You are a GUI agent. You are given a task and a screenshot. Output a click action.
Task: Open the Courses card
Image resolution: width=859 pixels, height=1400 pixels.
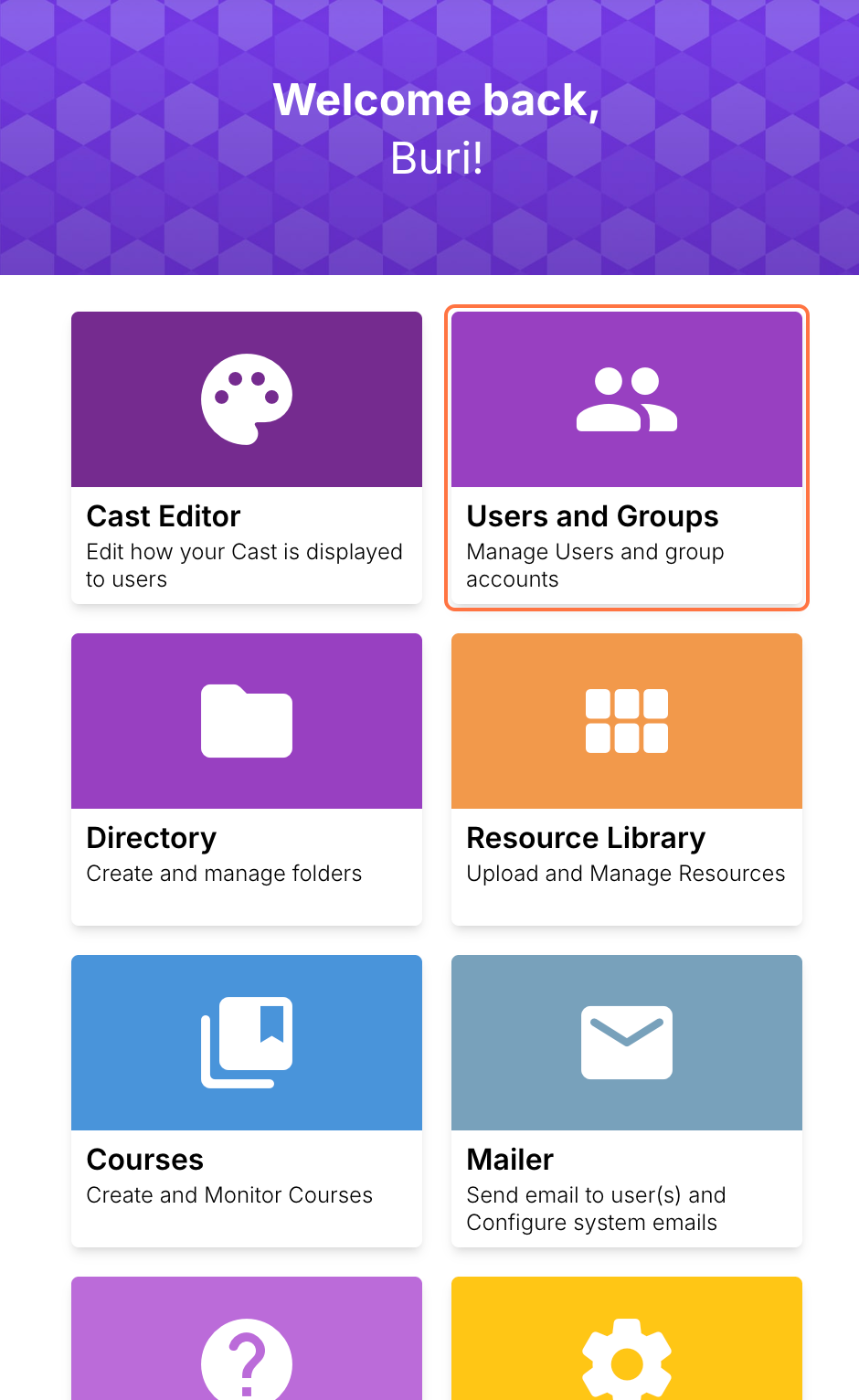pos(247,1100)
